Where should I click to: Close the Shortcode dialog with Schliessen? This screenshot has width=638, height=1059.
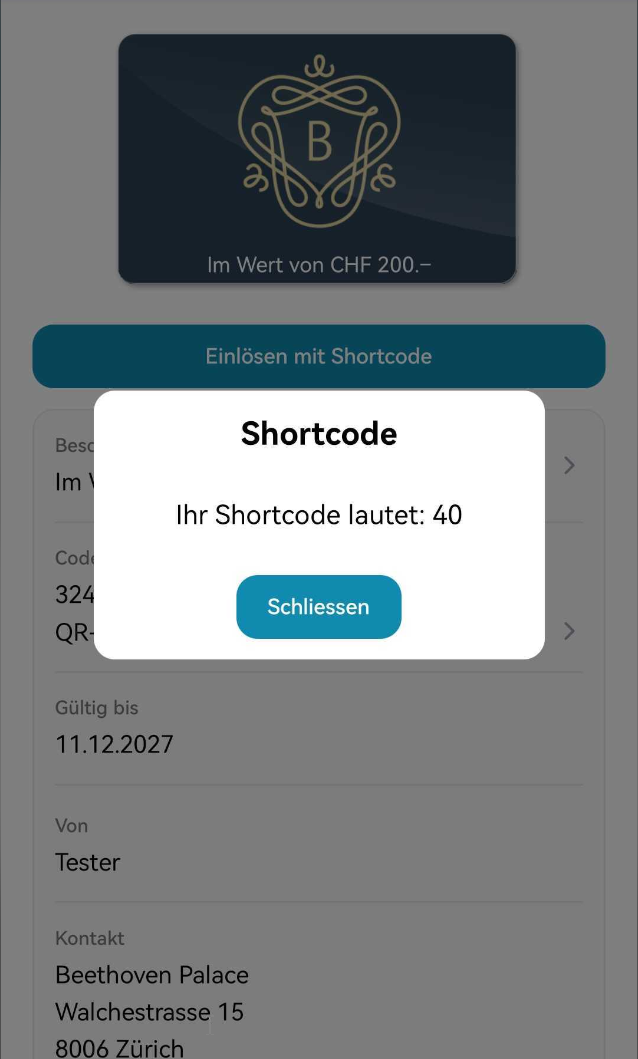(x=318, y=607)
